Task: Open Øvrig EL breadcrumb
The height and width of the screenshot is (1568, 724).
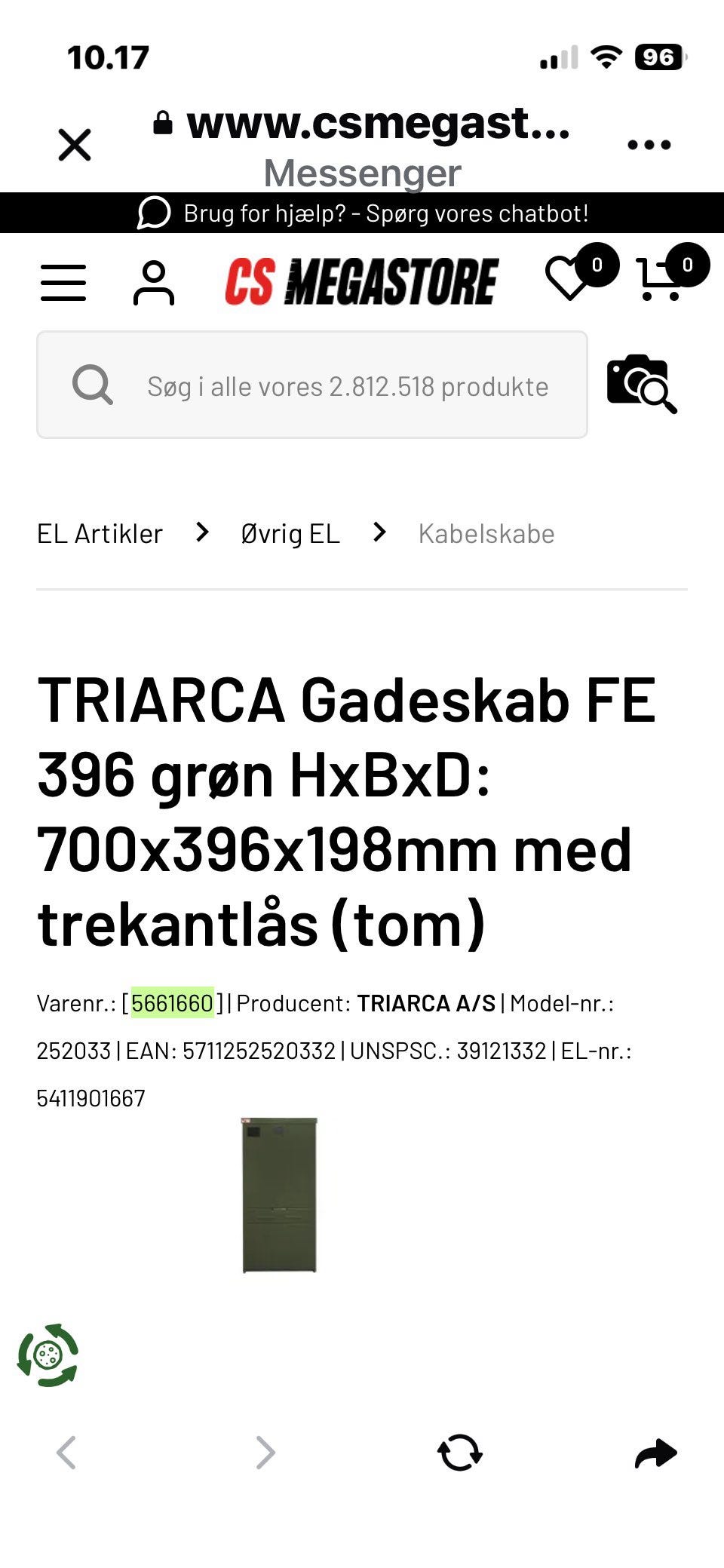Action: coord(290,534)
